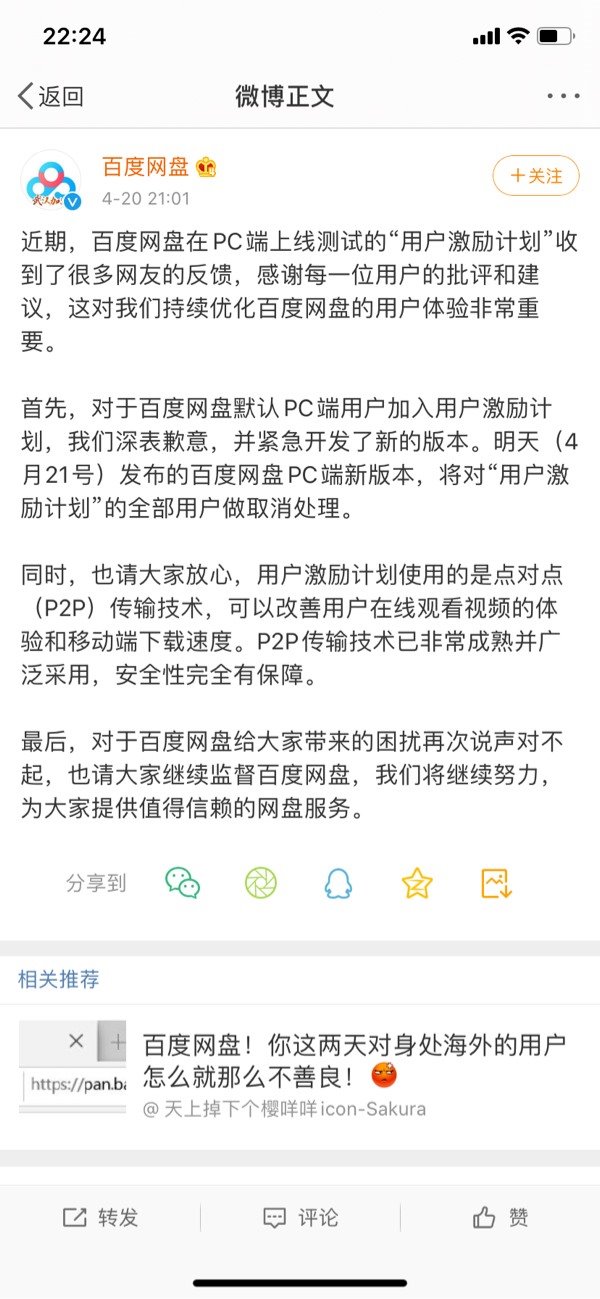Open 评论 to comment on the post
Image resolution: width=600 pixels, height=1299 pixels.
point(300,1217)
